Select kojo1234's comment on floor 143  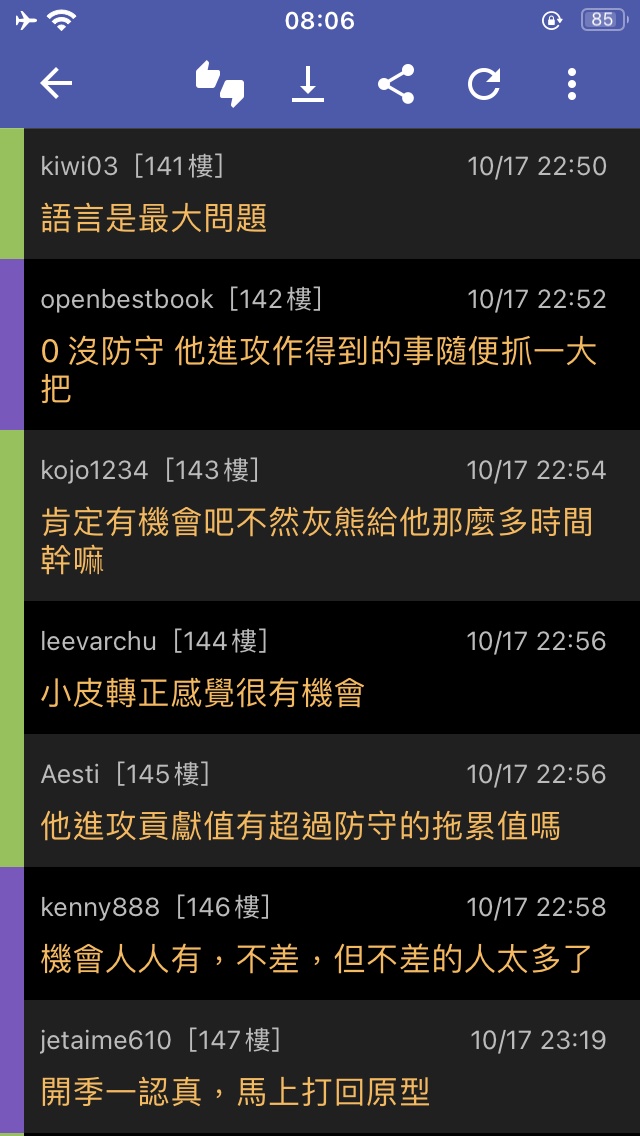click(330, 516)
